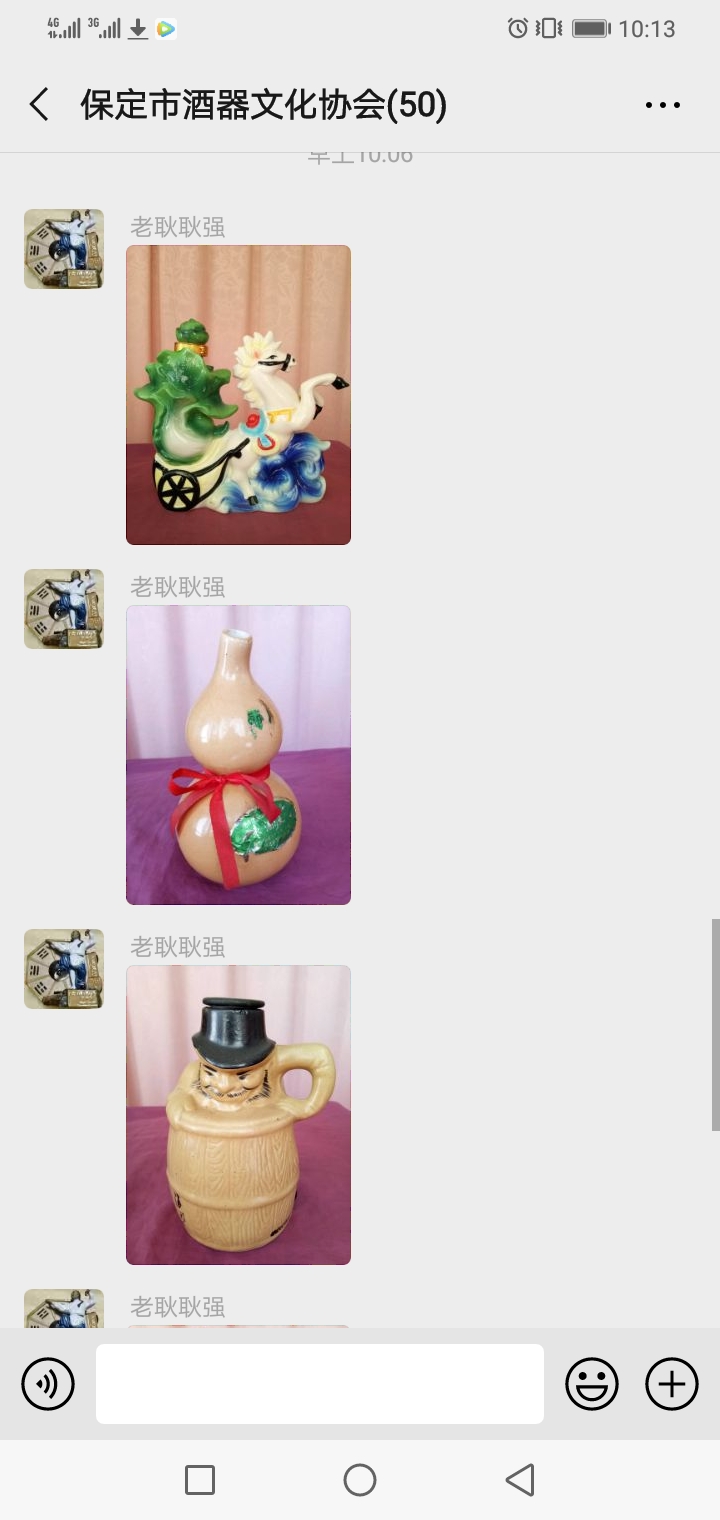Screen dimensions: 720x1520
Task: Open sender avatar beside the horse cart photo
Action: pos(64,249)
